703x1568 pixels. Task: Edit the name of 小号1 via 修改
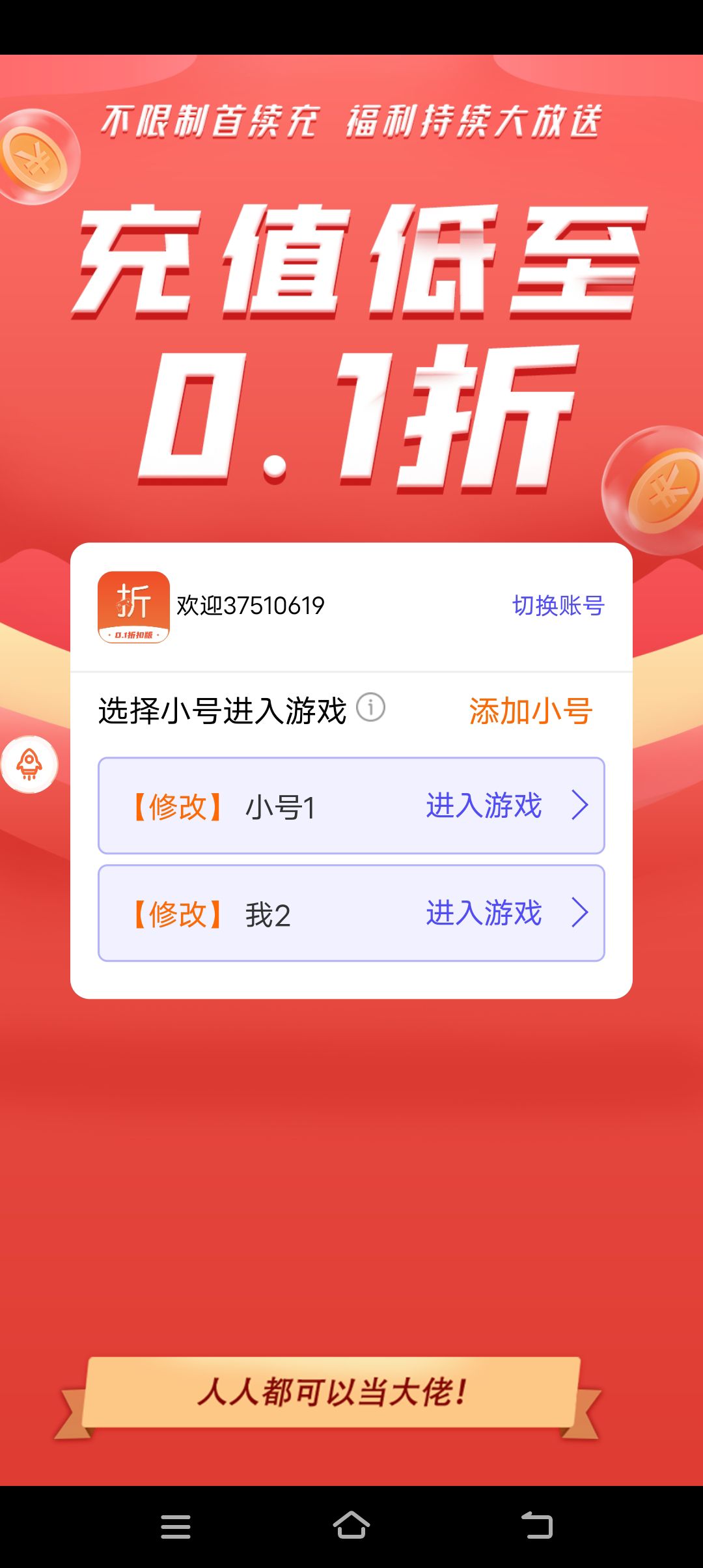[178, 807]
